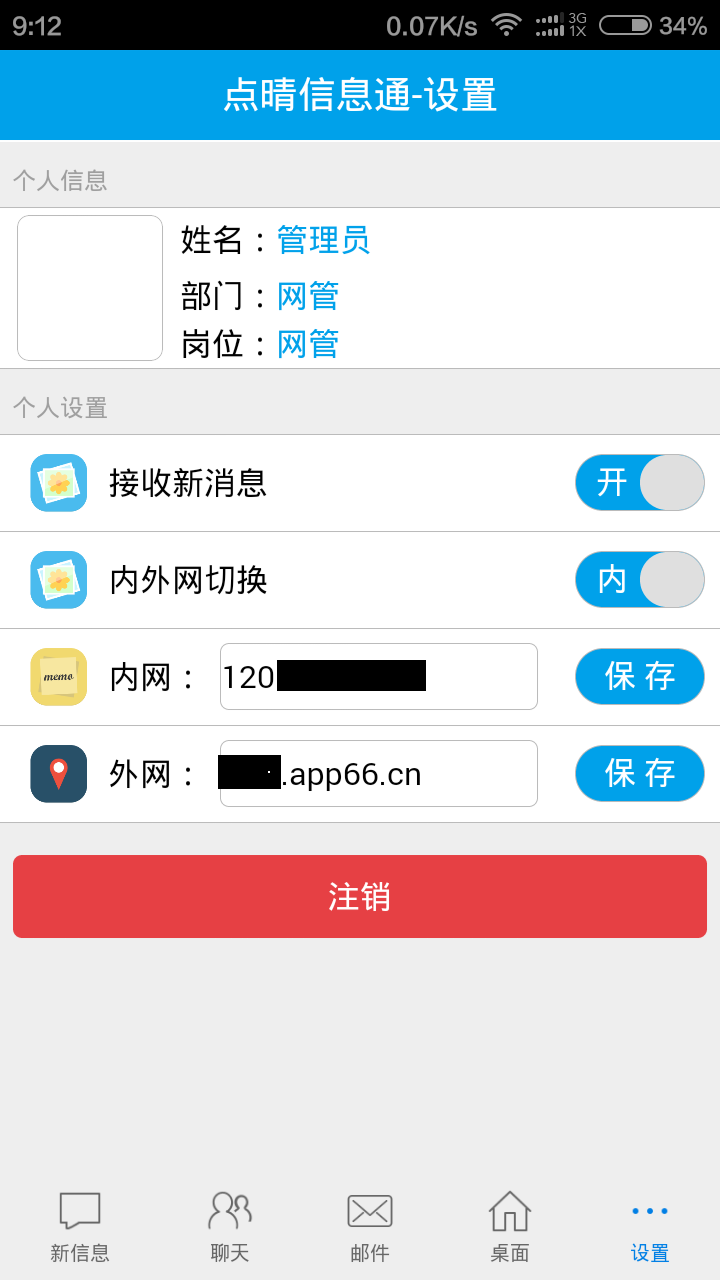Save the 内网 address with 保存
Image resolution: width=720 pixels, height=1280 pixels.
tap(640, 677)
